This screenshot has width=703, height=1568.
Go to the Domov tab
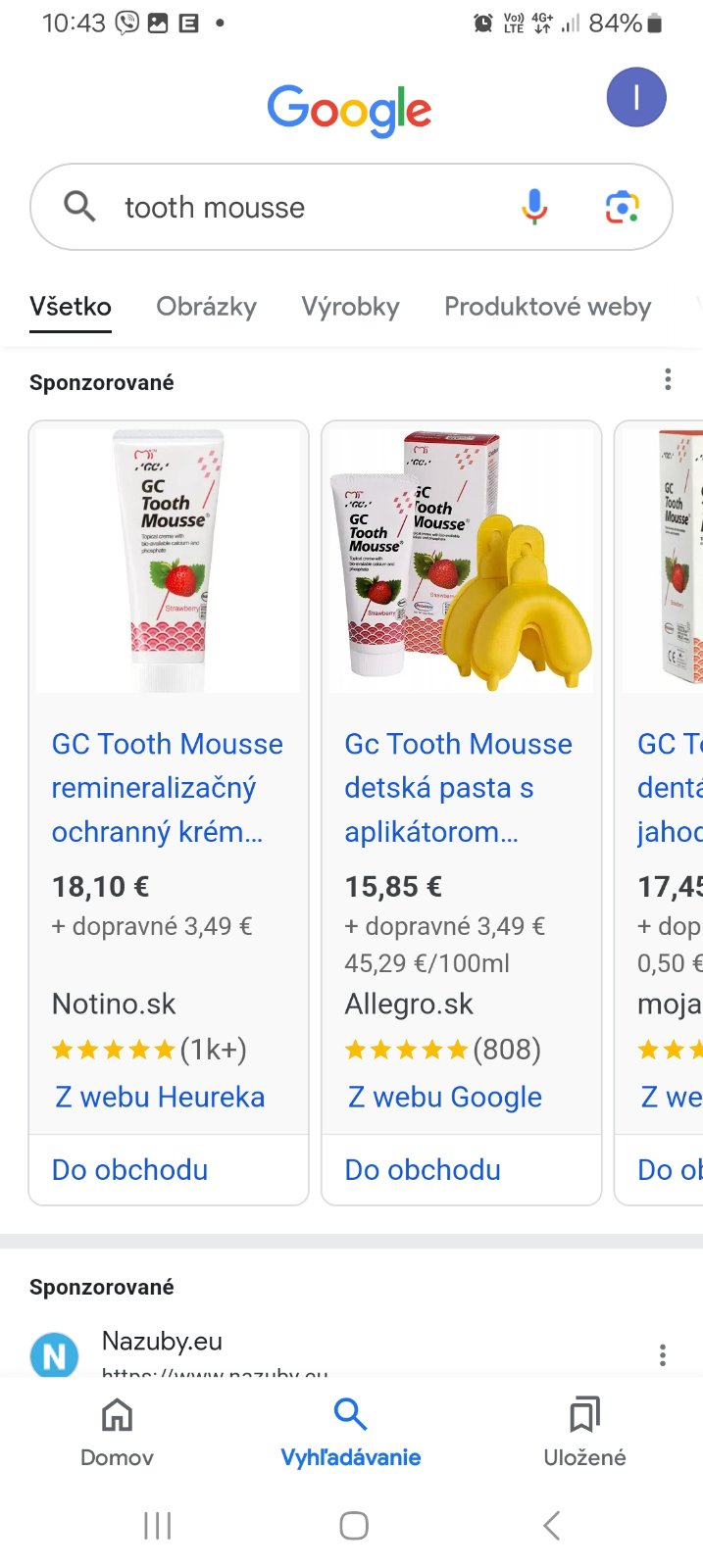(117, 1432)
